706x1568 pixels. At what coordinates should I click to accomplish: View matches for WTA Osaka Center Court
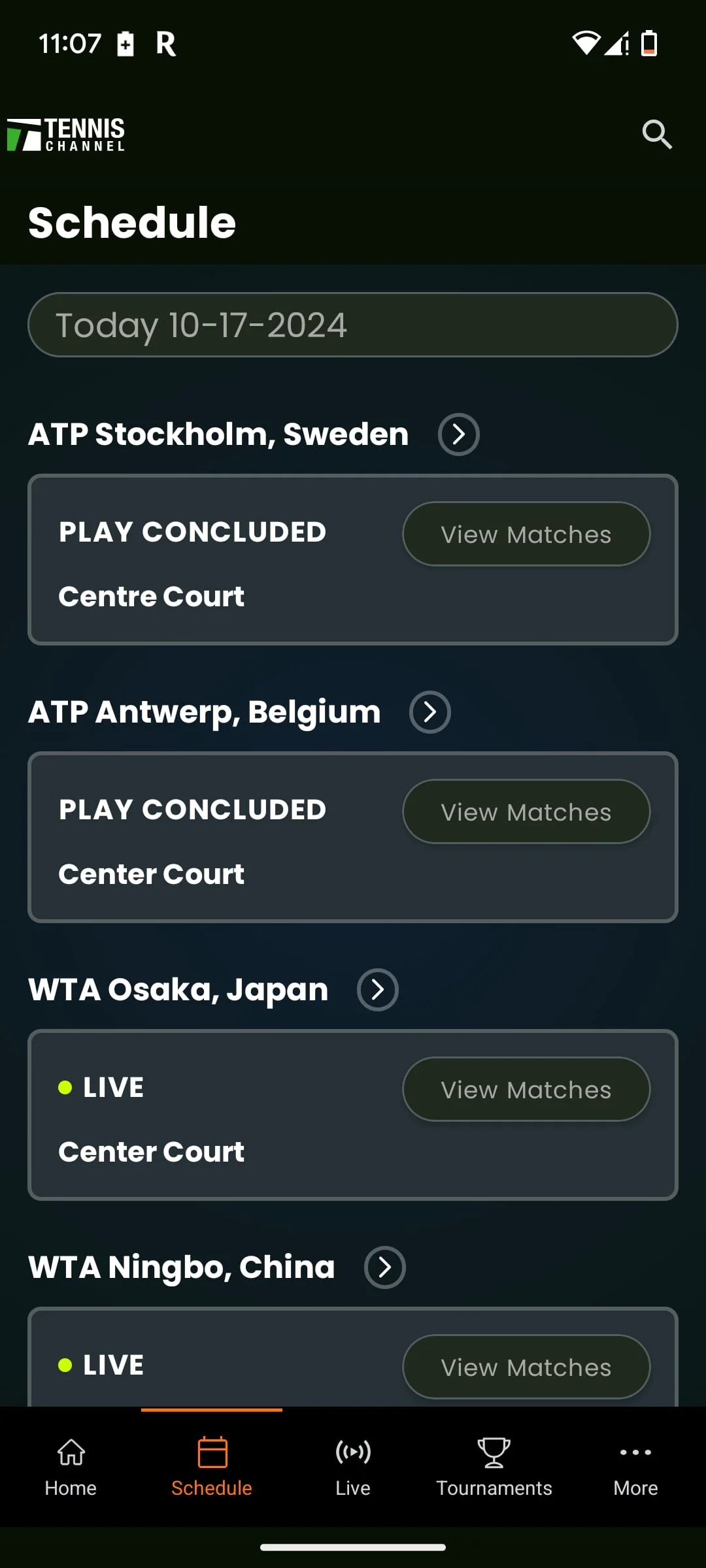(x=526, y=1089)
